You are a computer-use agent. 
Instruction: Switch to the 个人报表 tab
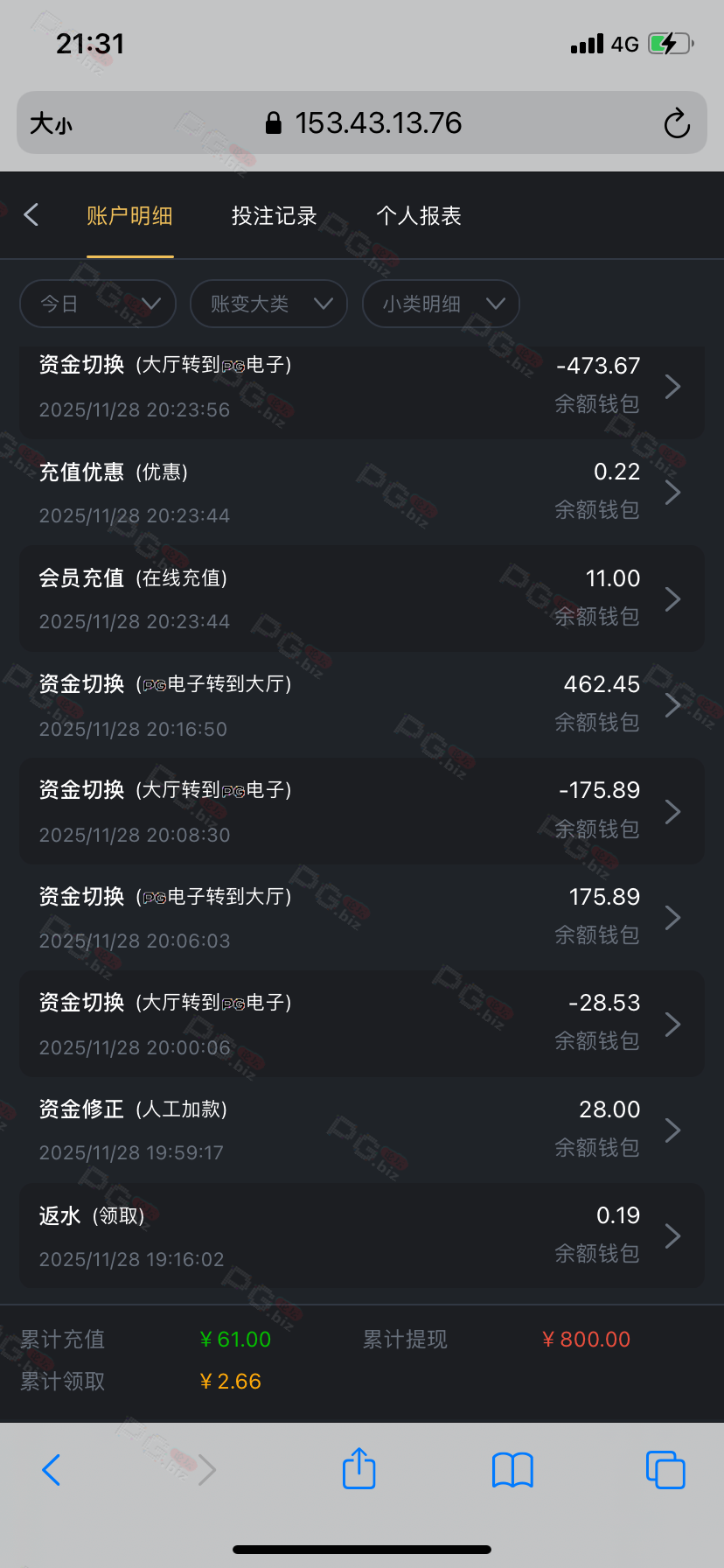coord(419,216)
